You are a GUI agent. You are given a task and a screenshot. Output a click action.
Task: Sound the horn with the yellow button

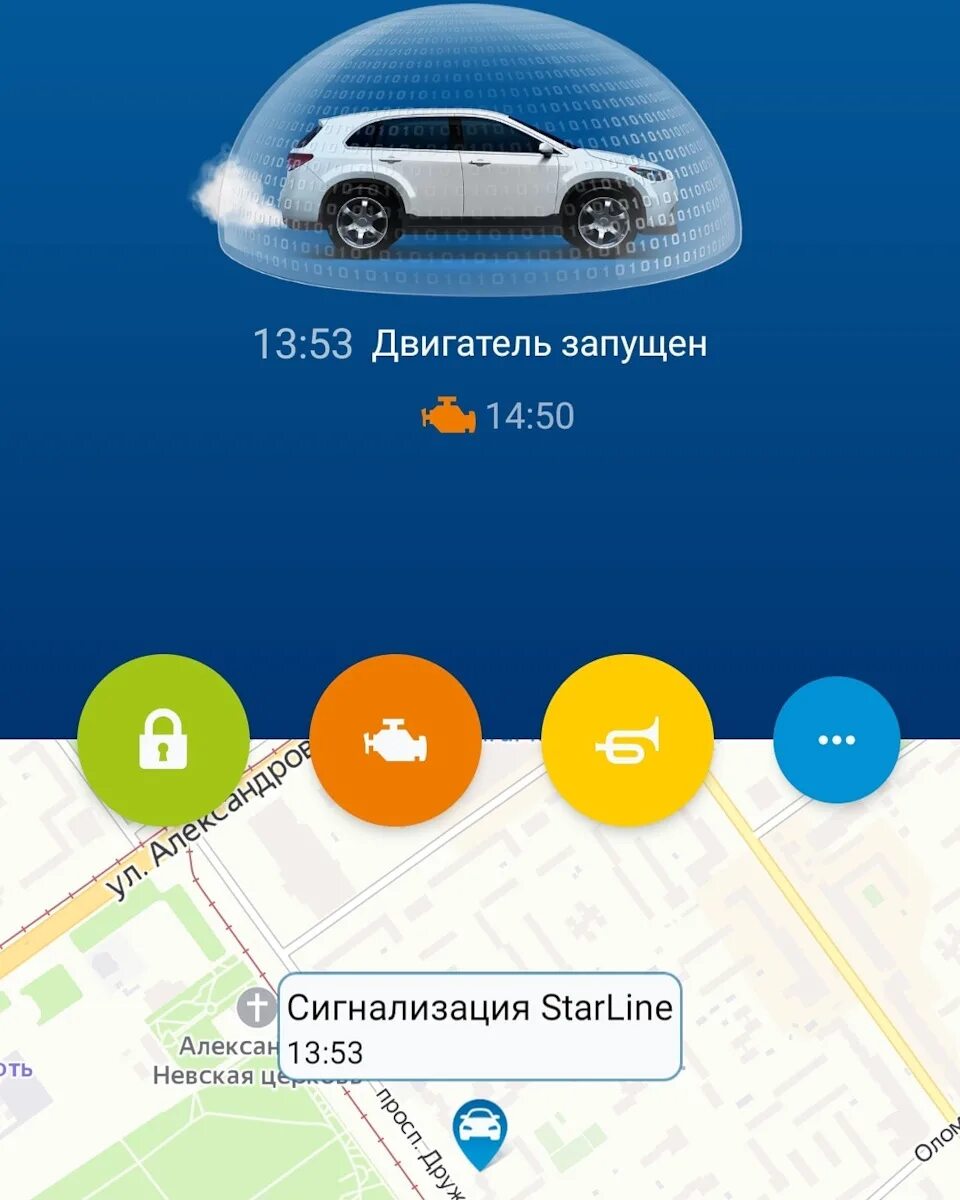point(627,740)
